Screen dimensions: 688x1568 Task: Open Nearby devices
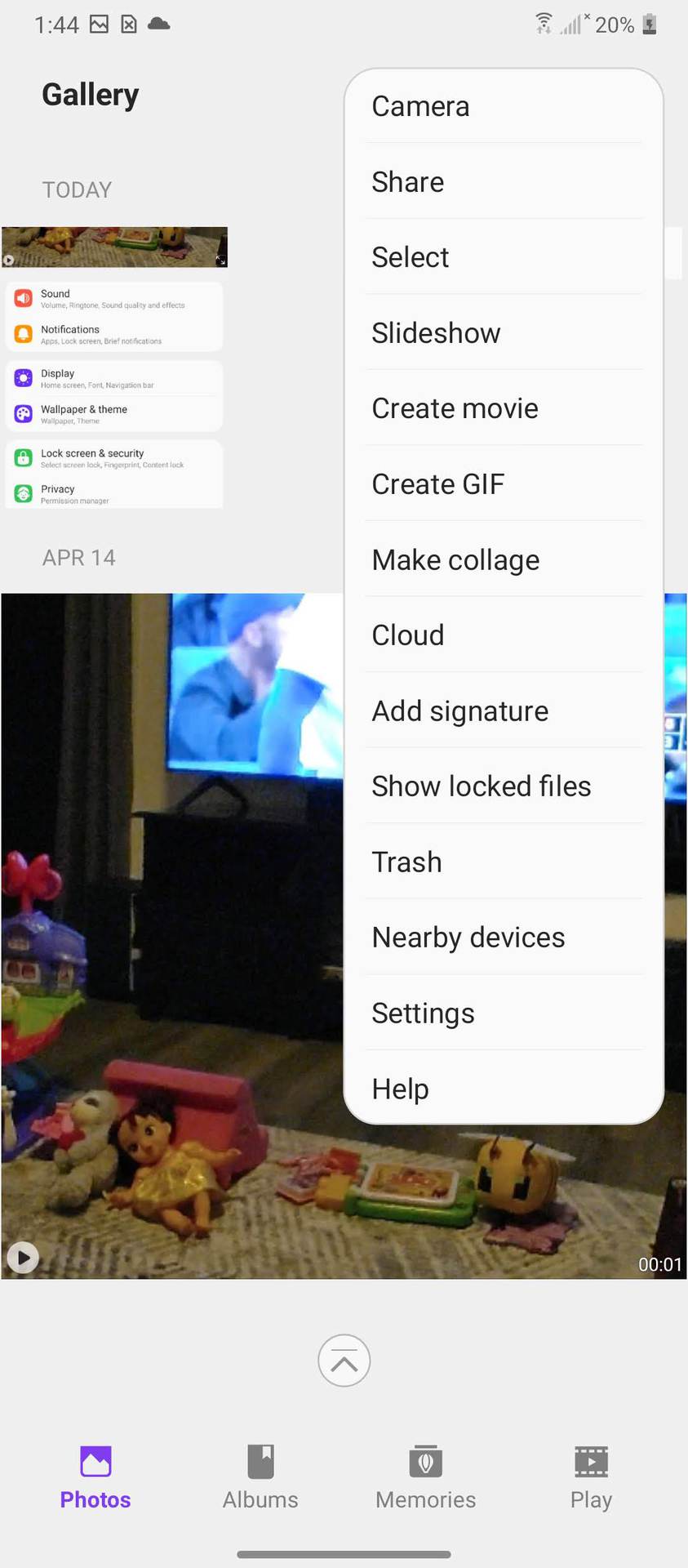(x=468, y=938)
